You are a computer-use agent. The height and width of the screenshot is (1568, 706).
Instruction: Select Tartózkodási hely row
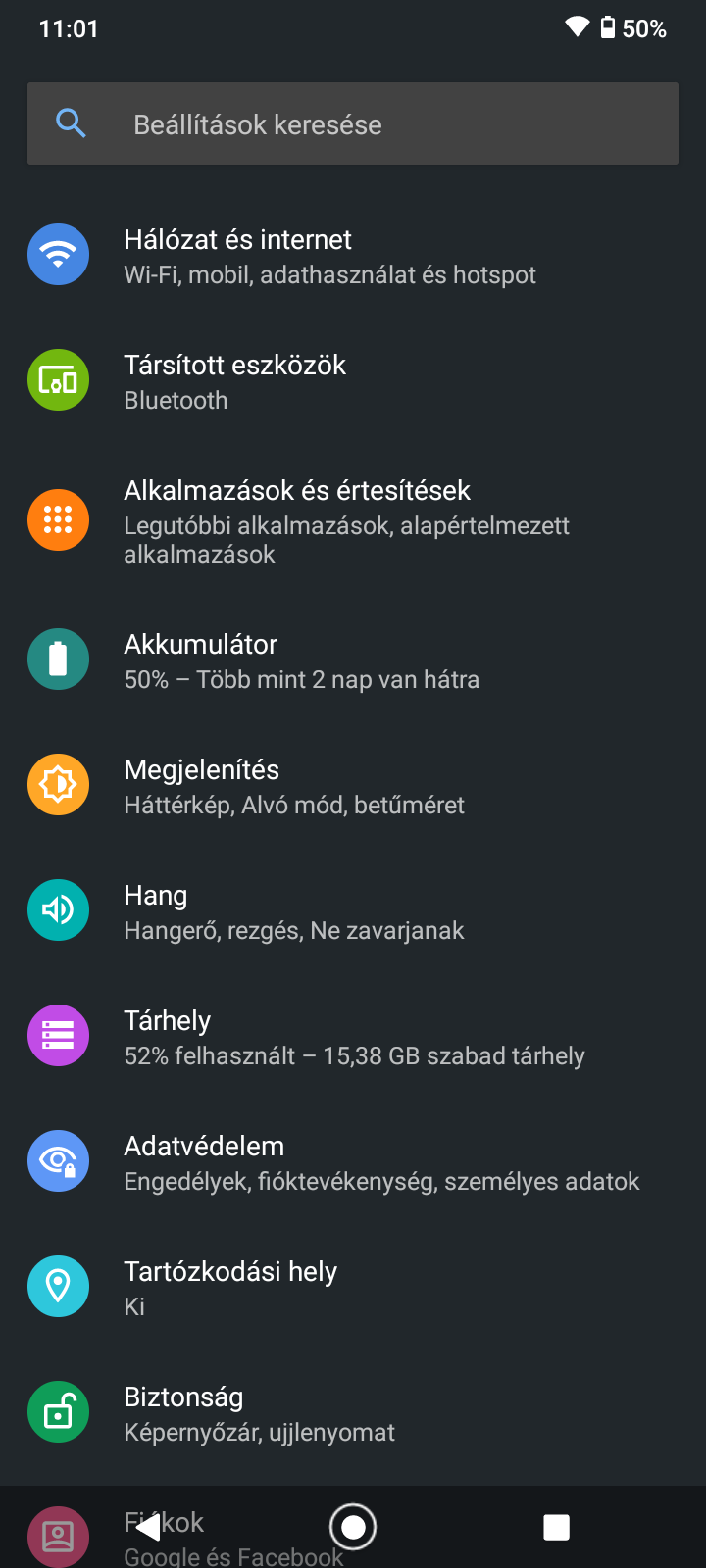[353, 1288]
